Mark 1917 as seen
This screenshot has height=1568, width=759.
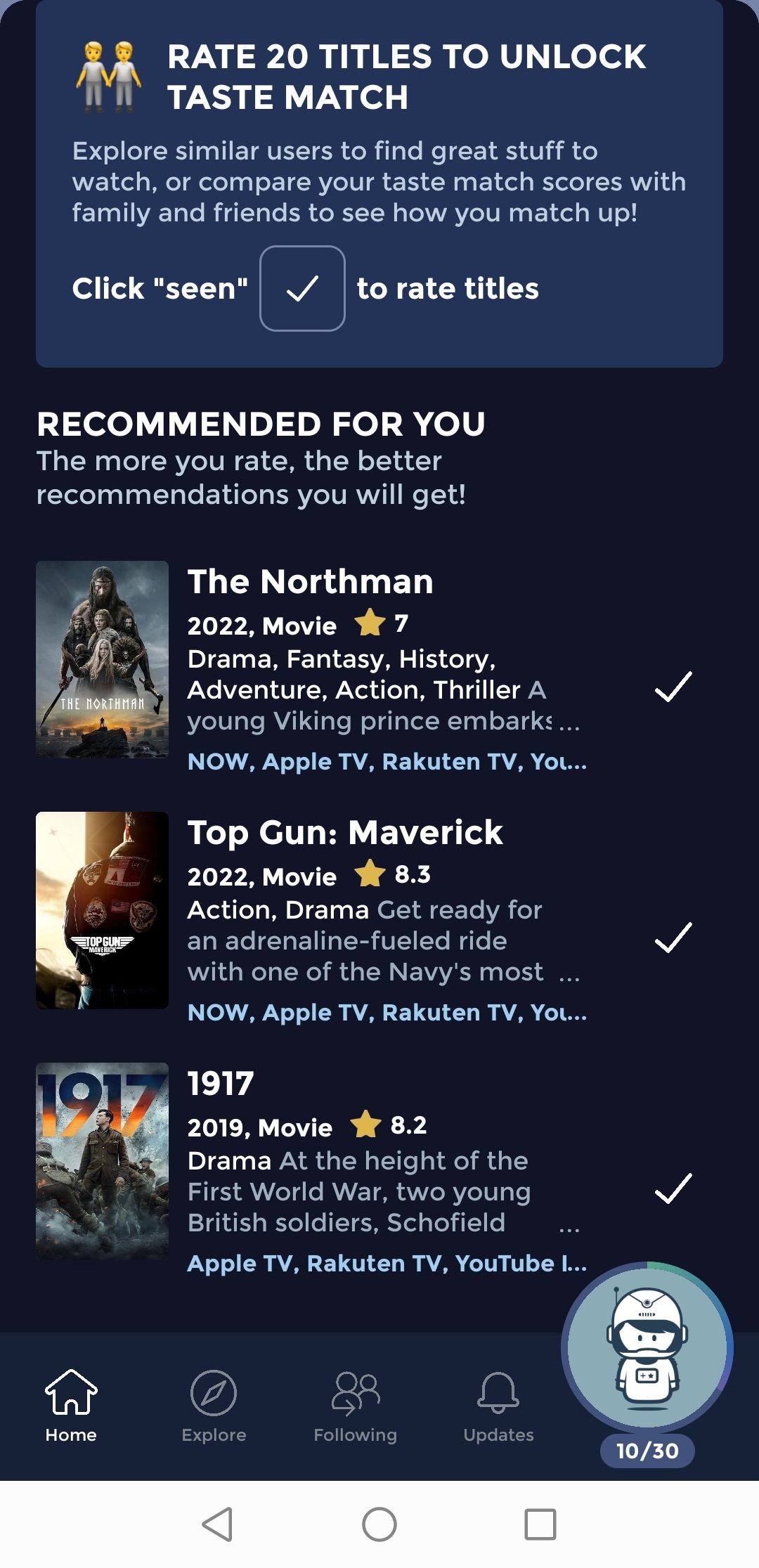click(x=673, y=1188)
